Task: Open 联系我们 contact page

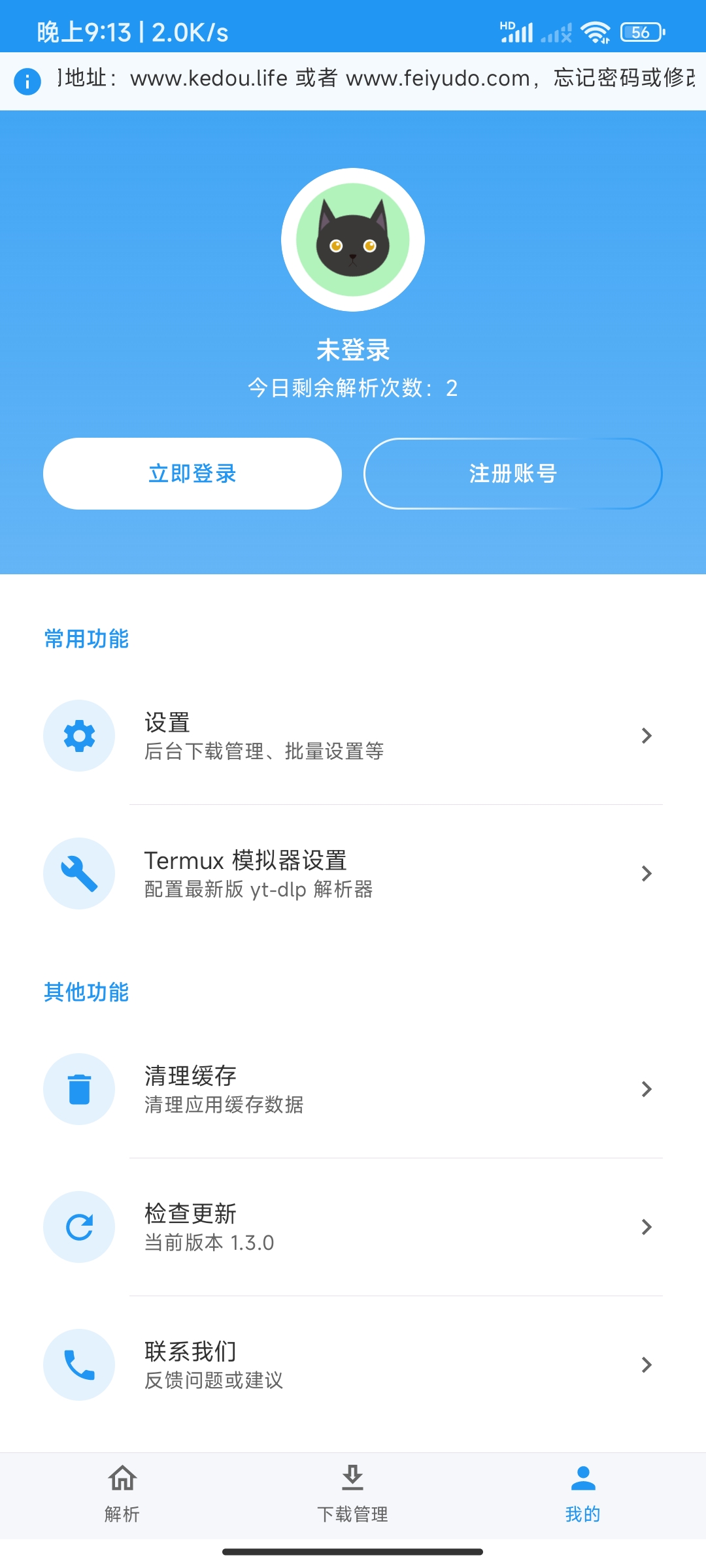Action: pyautogui.click(x=353, y=1365)
